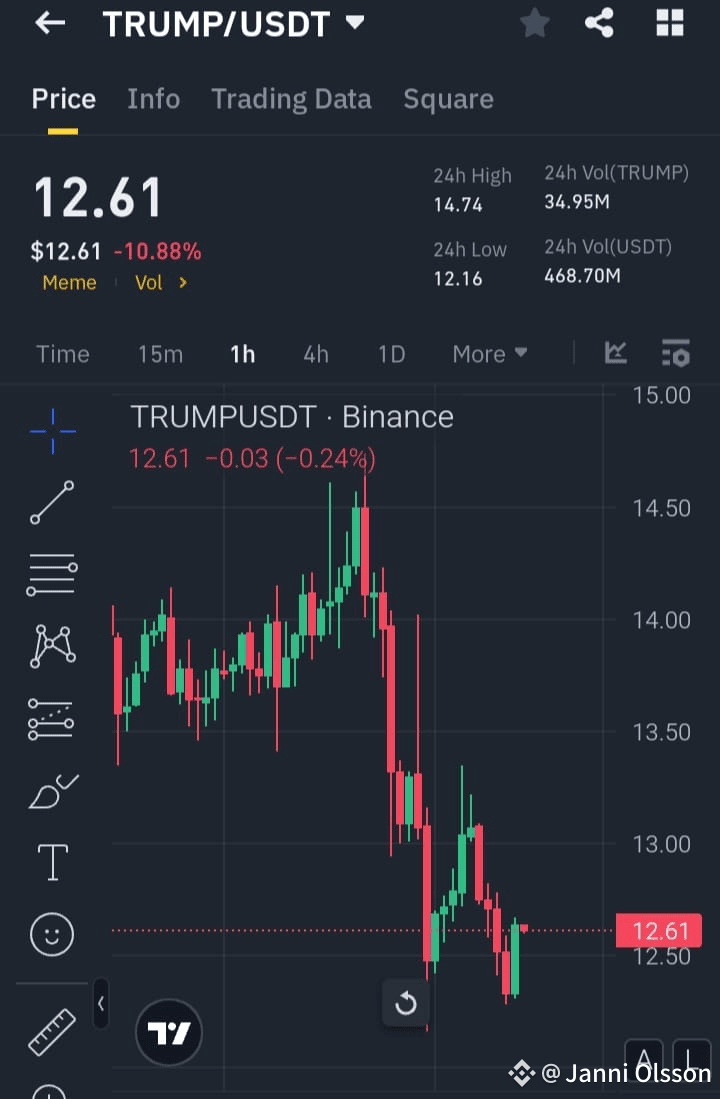Open the Info tab
This screenshot has width=720, height=1099.
[153, 99]
